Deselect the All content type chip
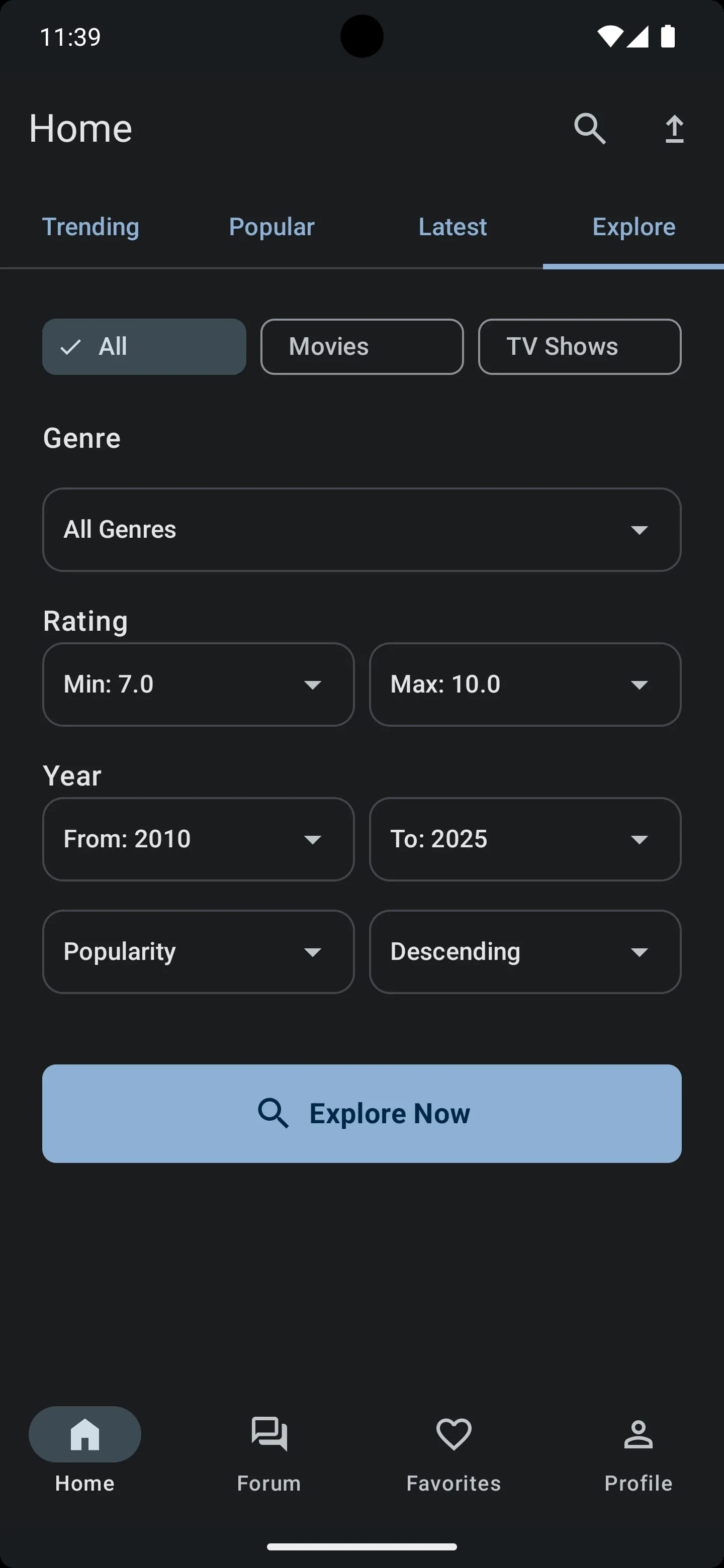The height and width of the screenshot is (1568, 724). [144, 347]
